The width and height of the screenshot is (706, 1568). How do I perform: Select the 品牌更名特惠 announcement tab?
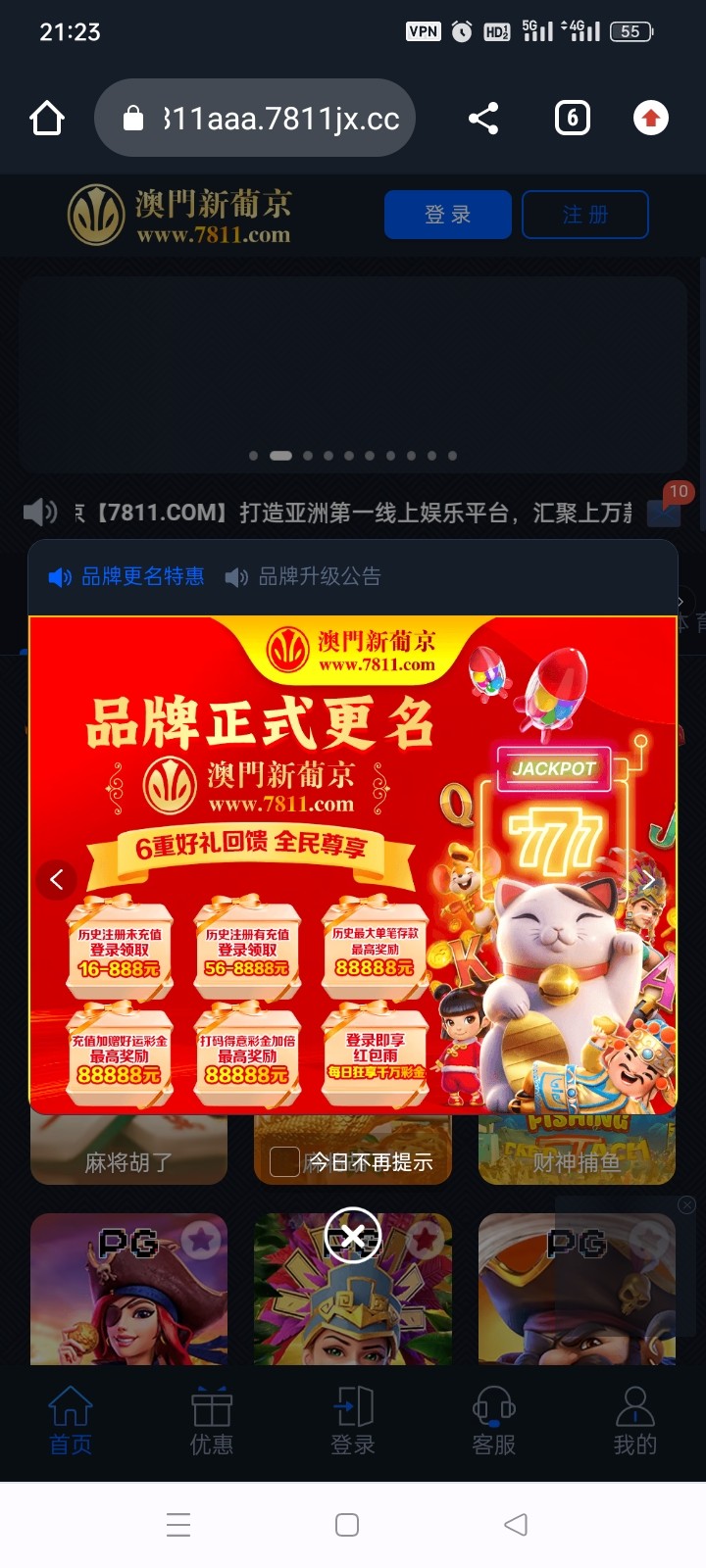pos(127,576)
